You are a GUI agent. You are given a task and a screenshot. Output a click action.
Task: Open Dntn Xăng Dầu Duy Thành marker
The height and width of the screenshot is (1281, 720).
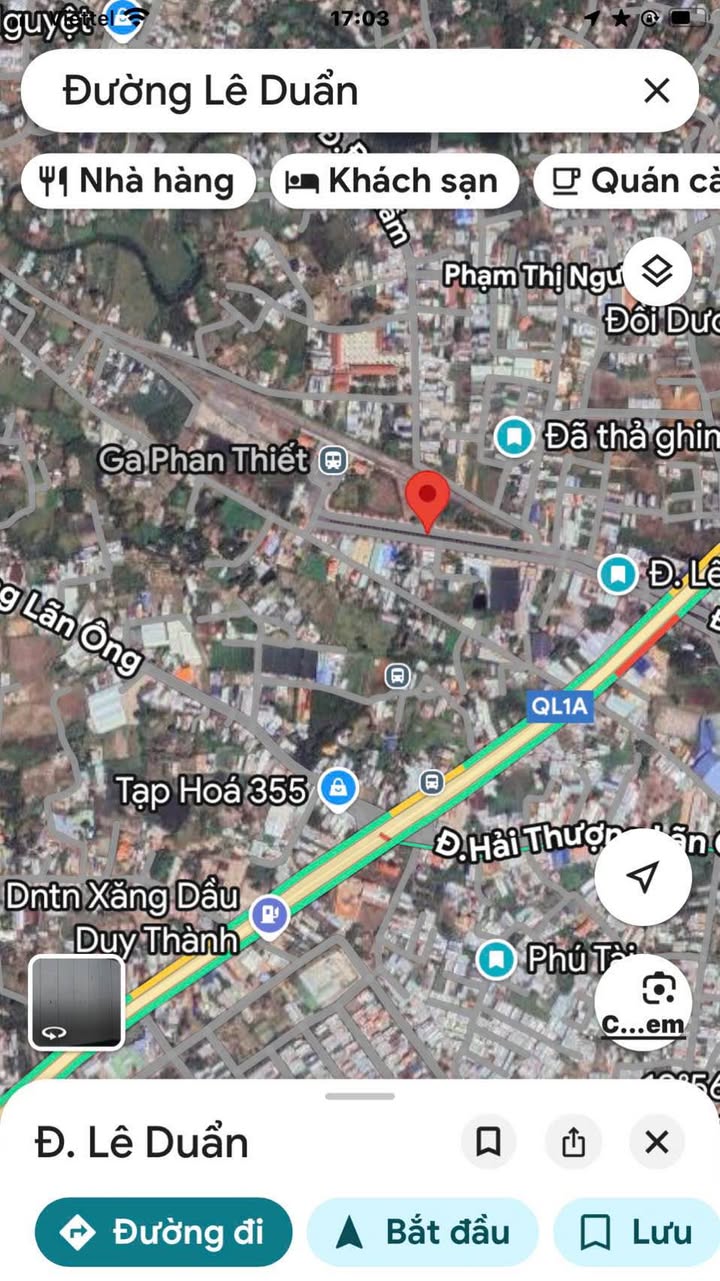(269, 915)
